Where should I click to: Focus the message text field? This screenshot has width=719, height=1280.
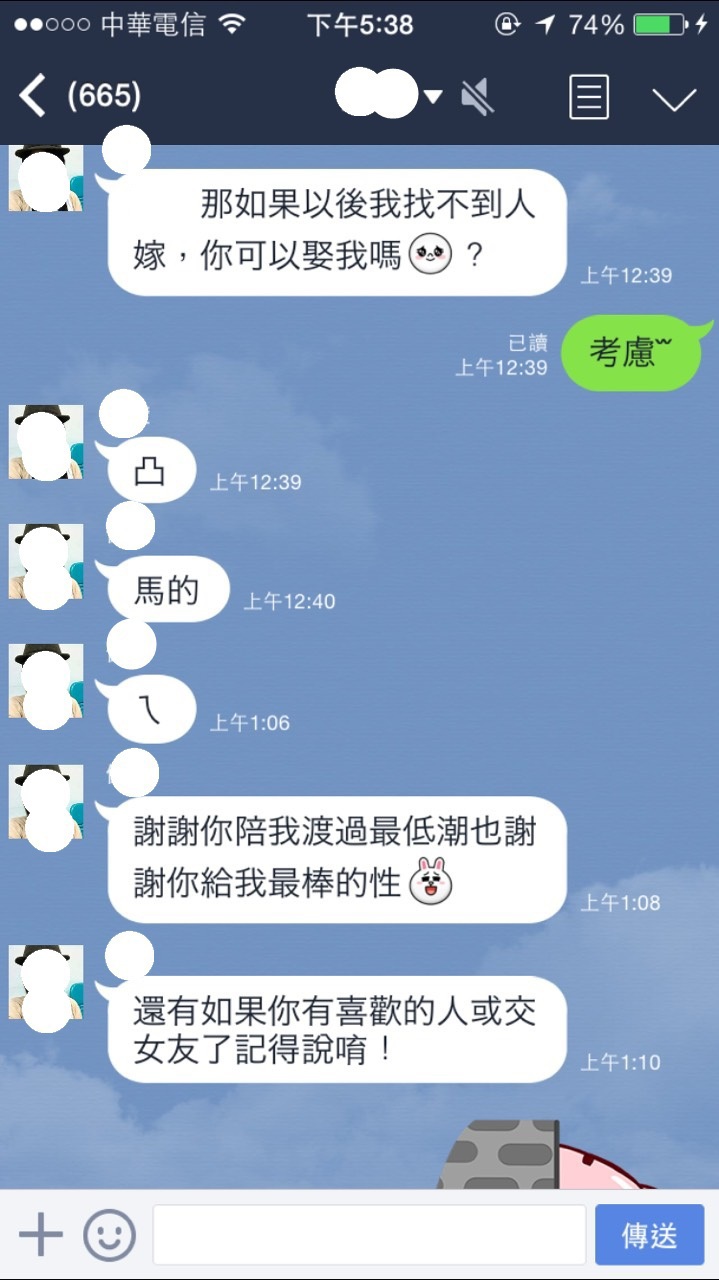pos(369,1235)
